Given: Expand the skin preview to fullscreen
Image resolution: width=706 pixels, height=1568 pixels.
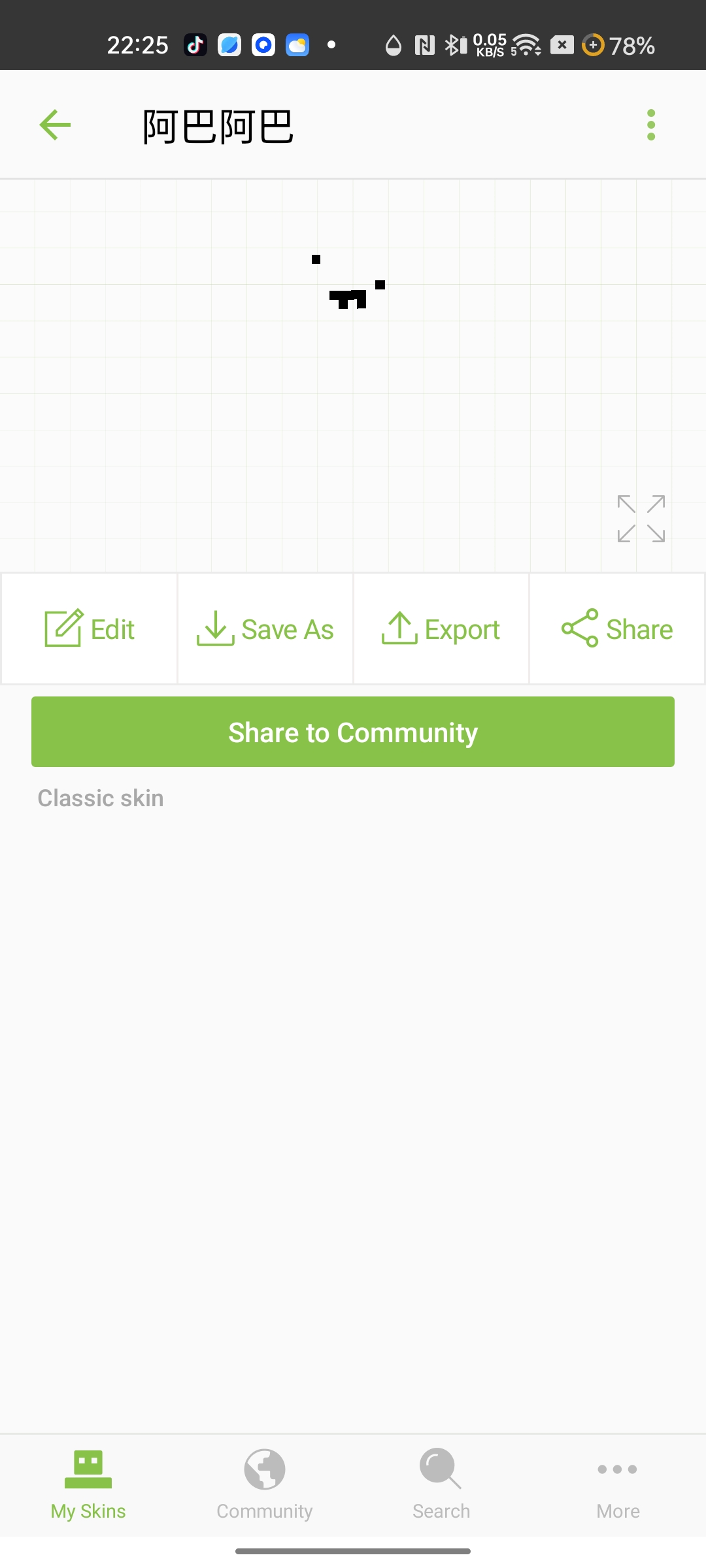Looking at the screenshot, I should (641, 519).
